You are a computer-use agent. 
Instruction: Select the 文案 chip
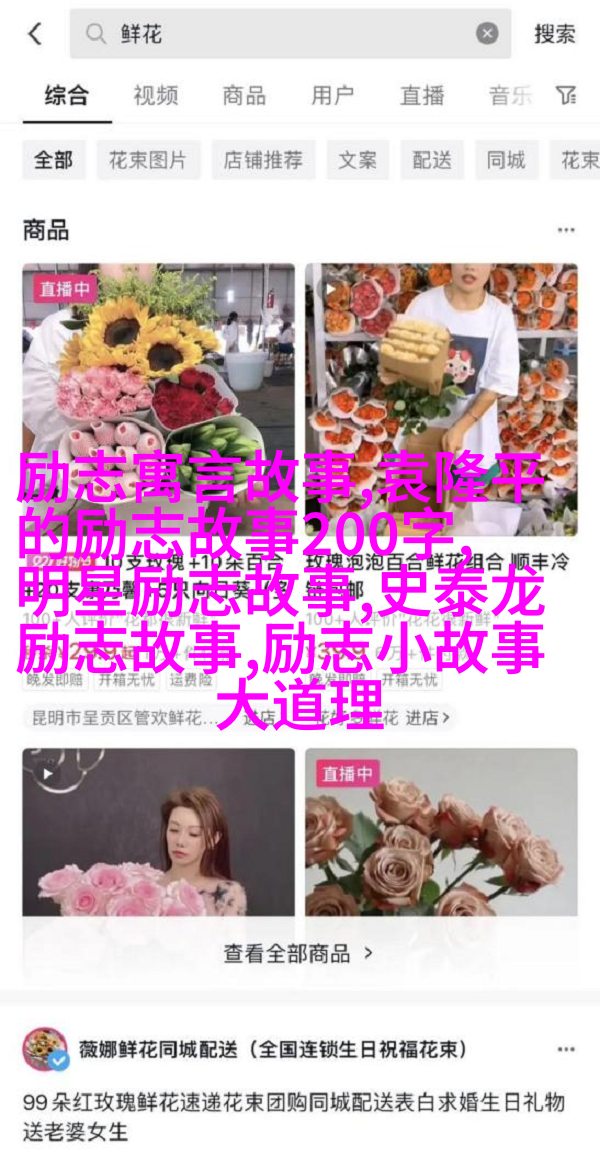coord(357,160)
